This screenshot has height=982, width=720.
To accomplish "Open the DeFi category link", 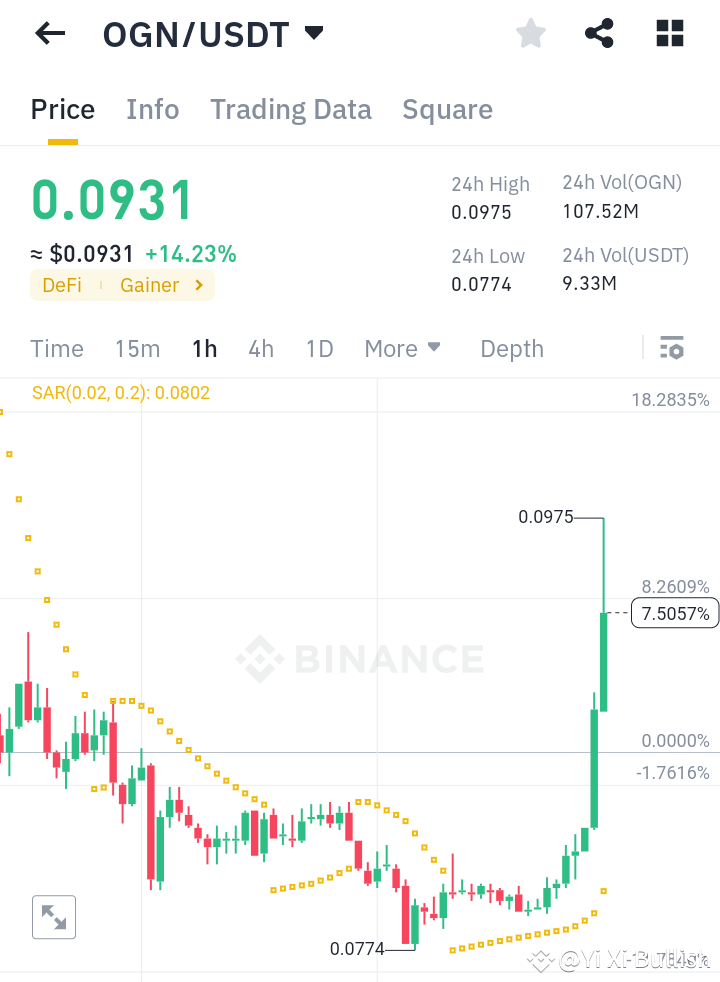I will click(61, 285).
